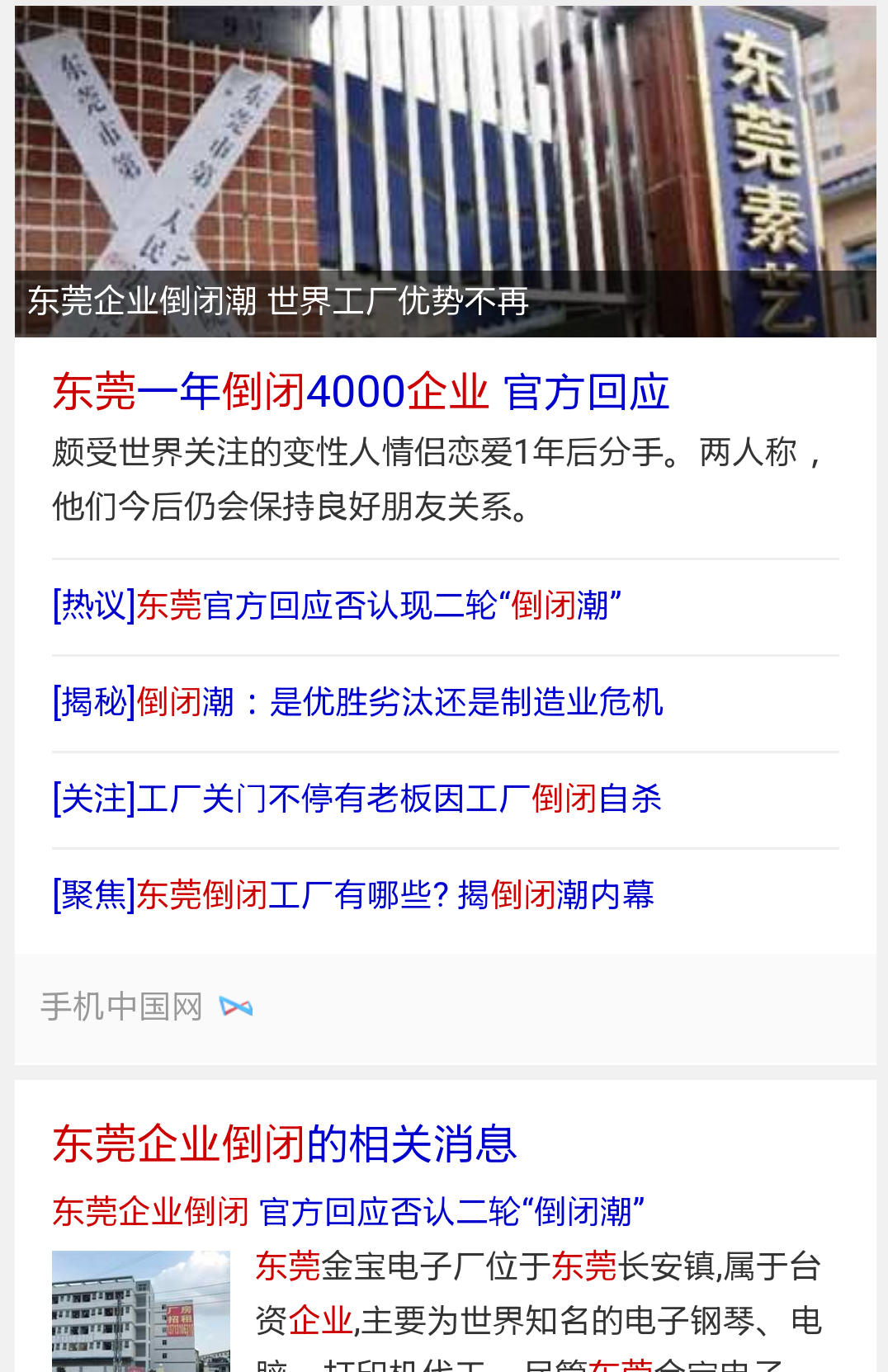Tap the factory building thumbnail beside 东莞金宝电子厂
This screenshot has height=1372, width=888.
coord(141,1310)
